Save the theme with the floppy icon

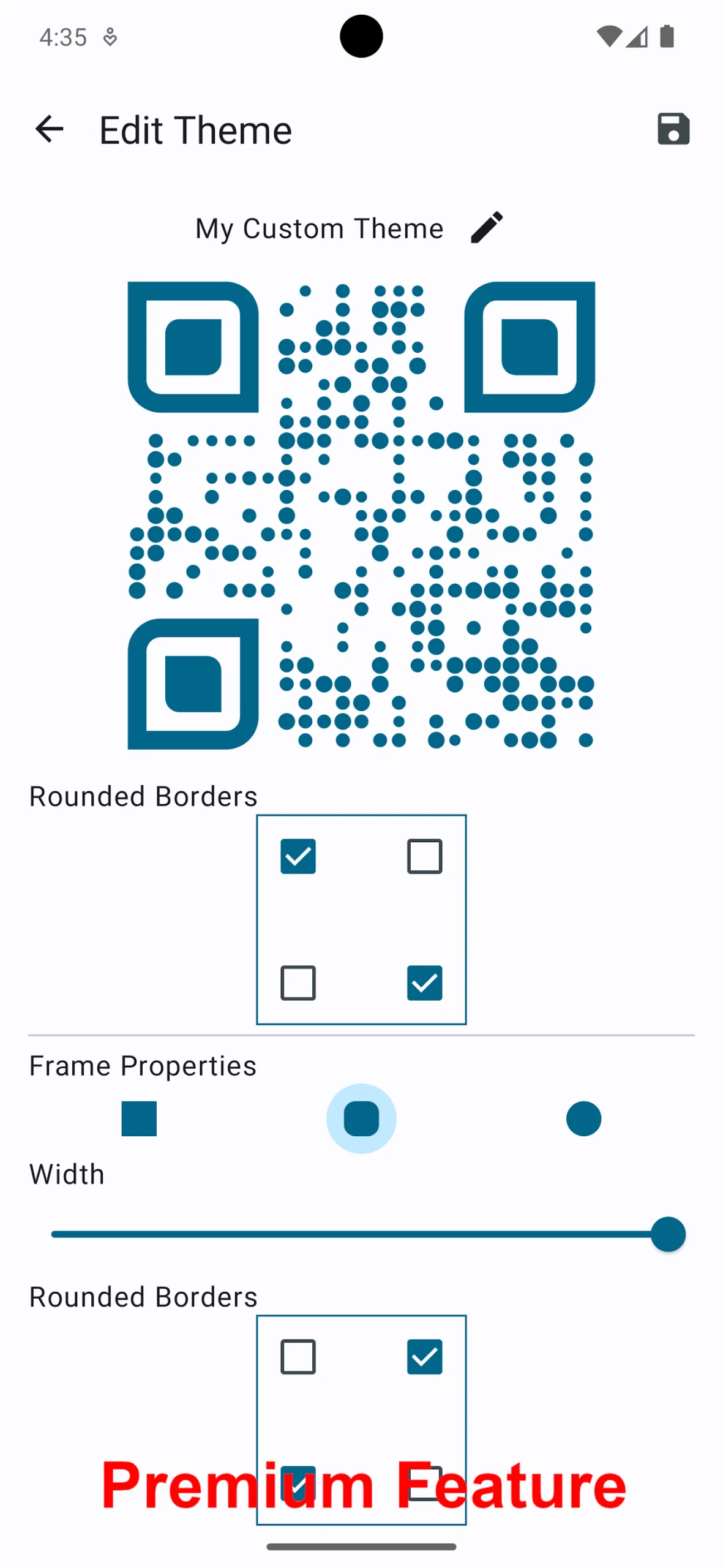tap(673, 129)
